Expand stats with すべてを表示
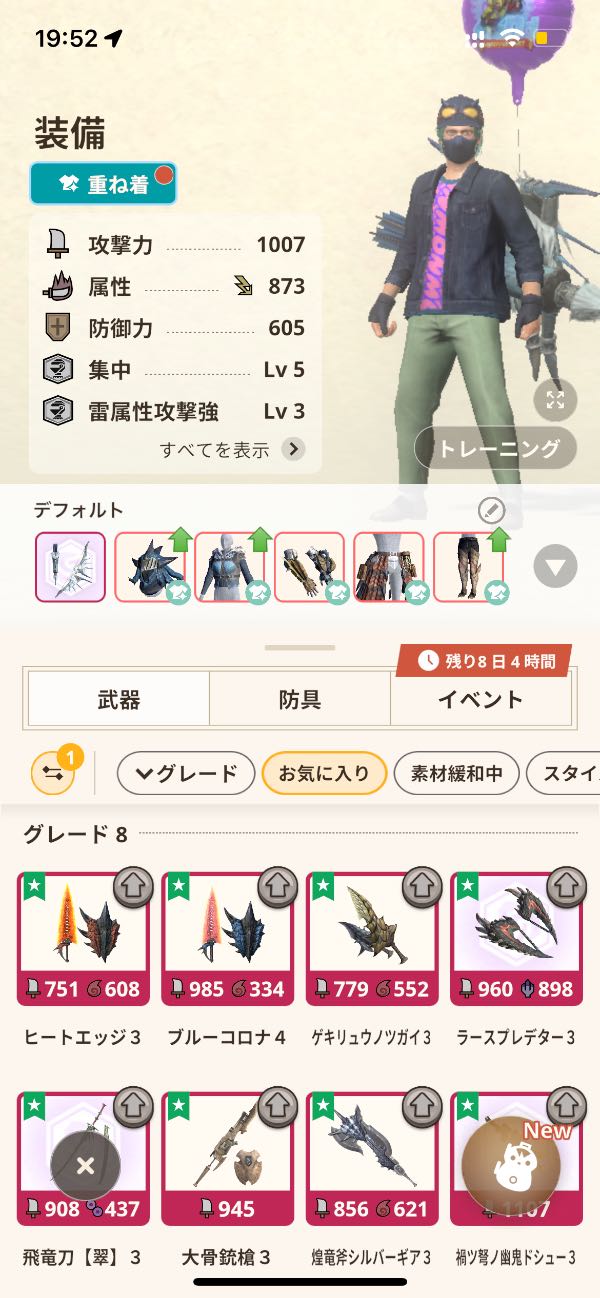The height and width of the screenshot is (1298, 600). (x=232, y=449)
